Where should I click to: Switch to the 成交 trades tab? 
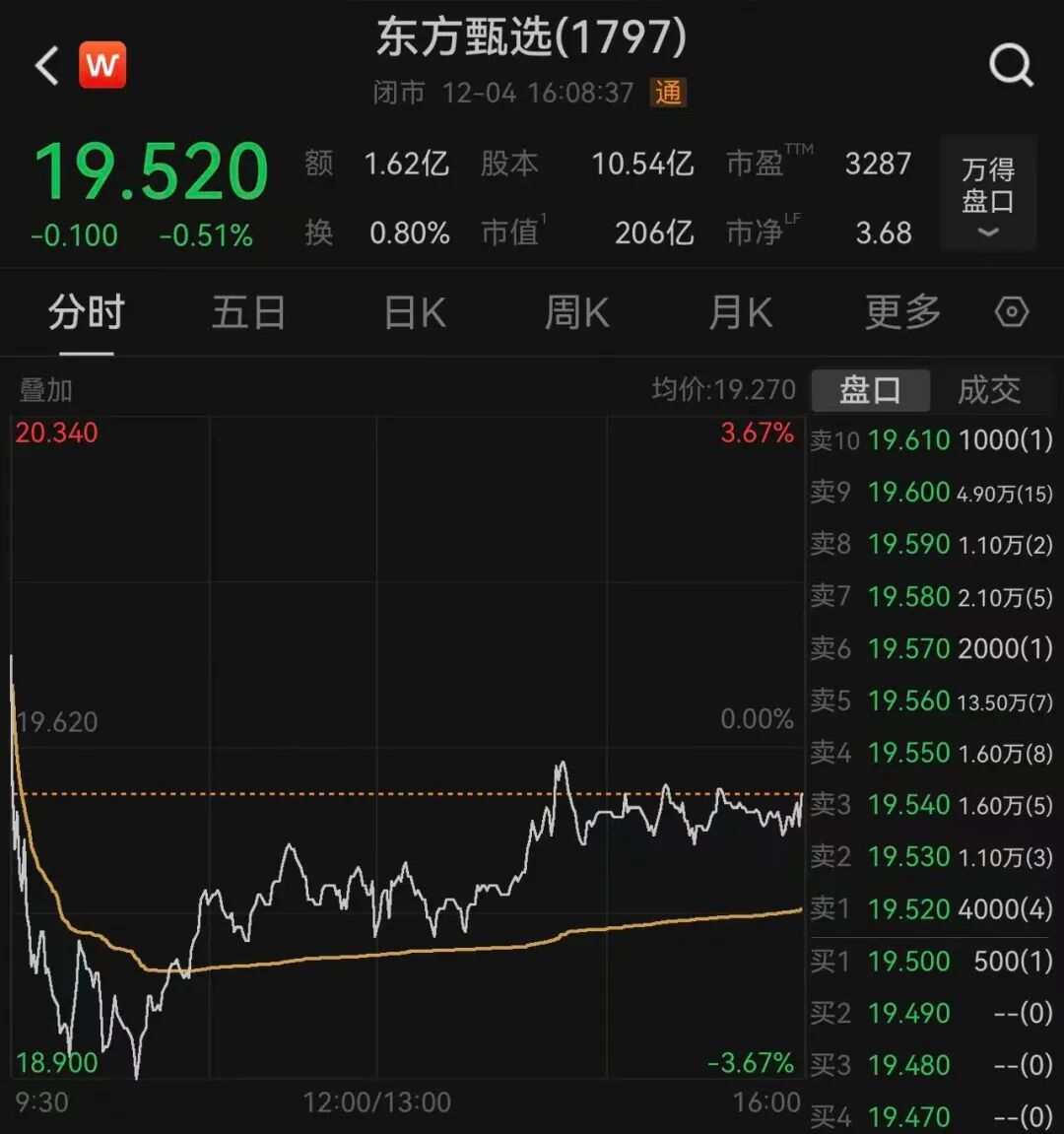point(989,390)
